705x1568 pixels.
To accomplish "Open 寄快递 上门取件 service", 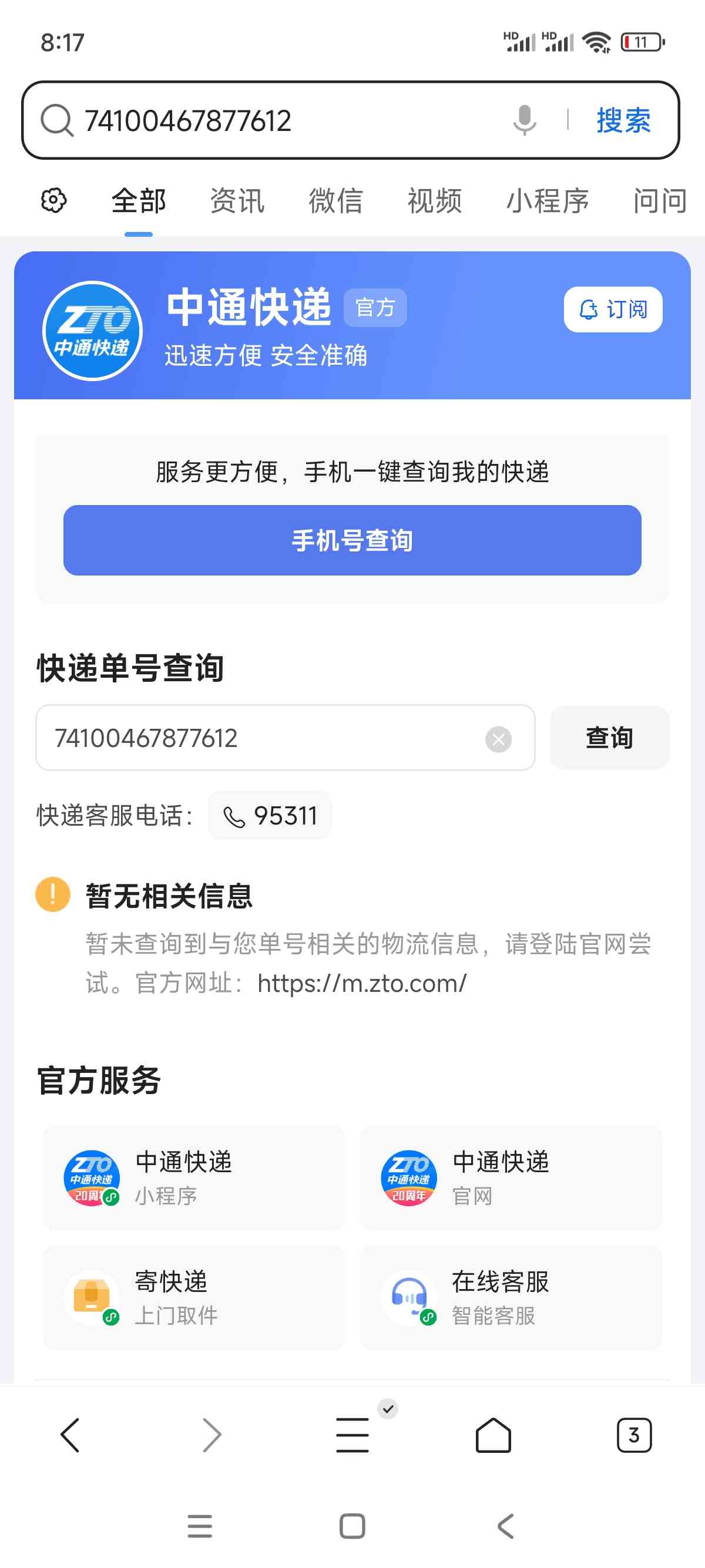I will click(193, 1298).
